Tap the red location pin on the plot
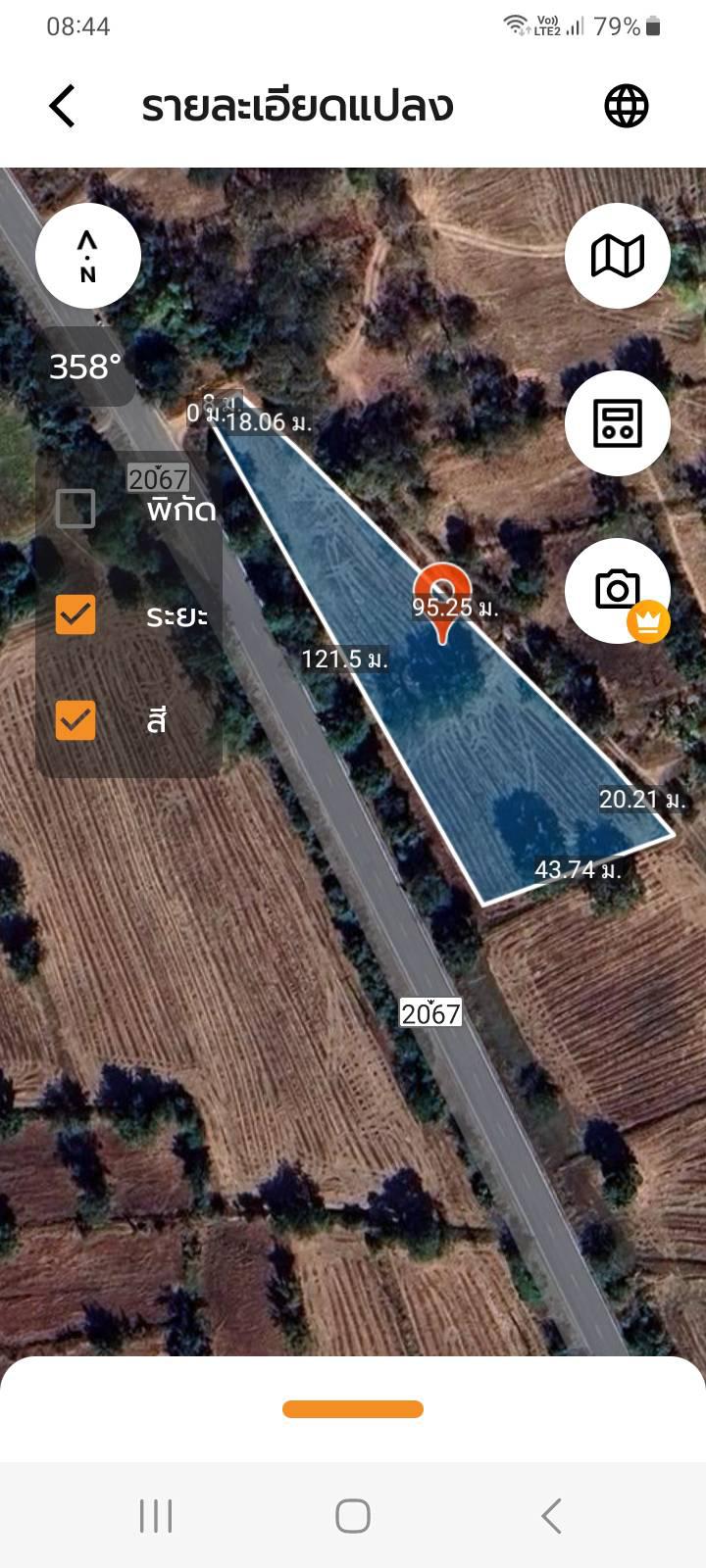This screenshot has width=706, height=1568. 442,593
